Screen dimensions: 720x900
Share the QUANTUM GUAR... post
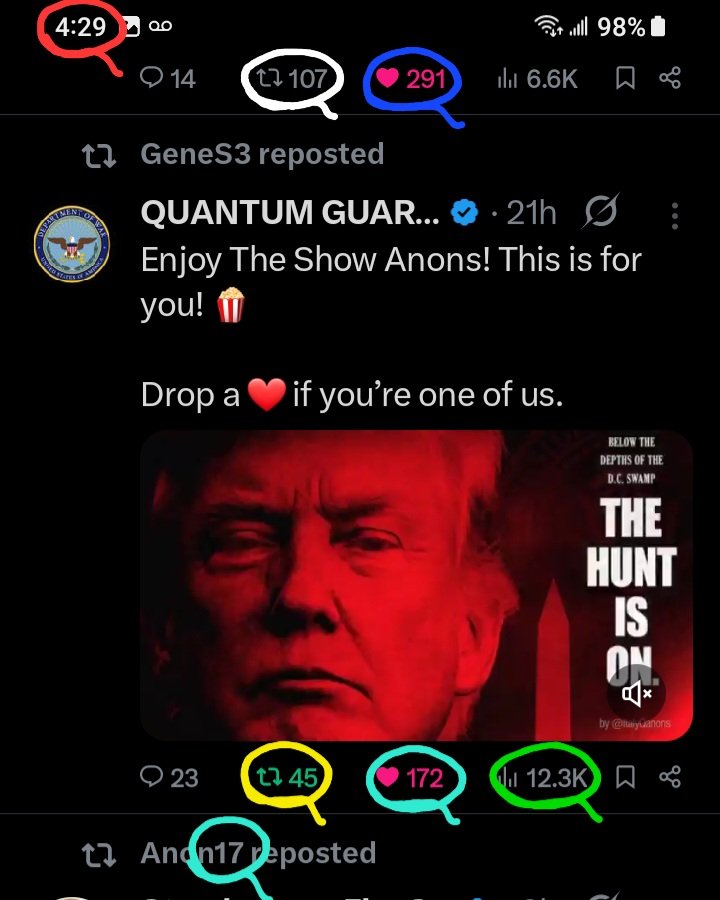[671, 777]
